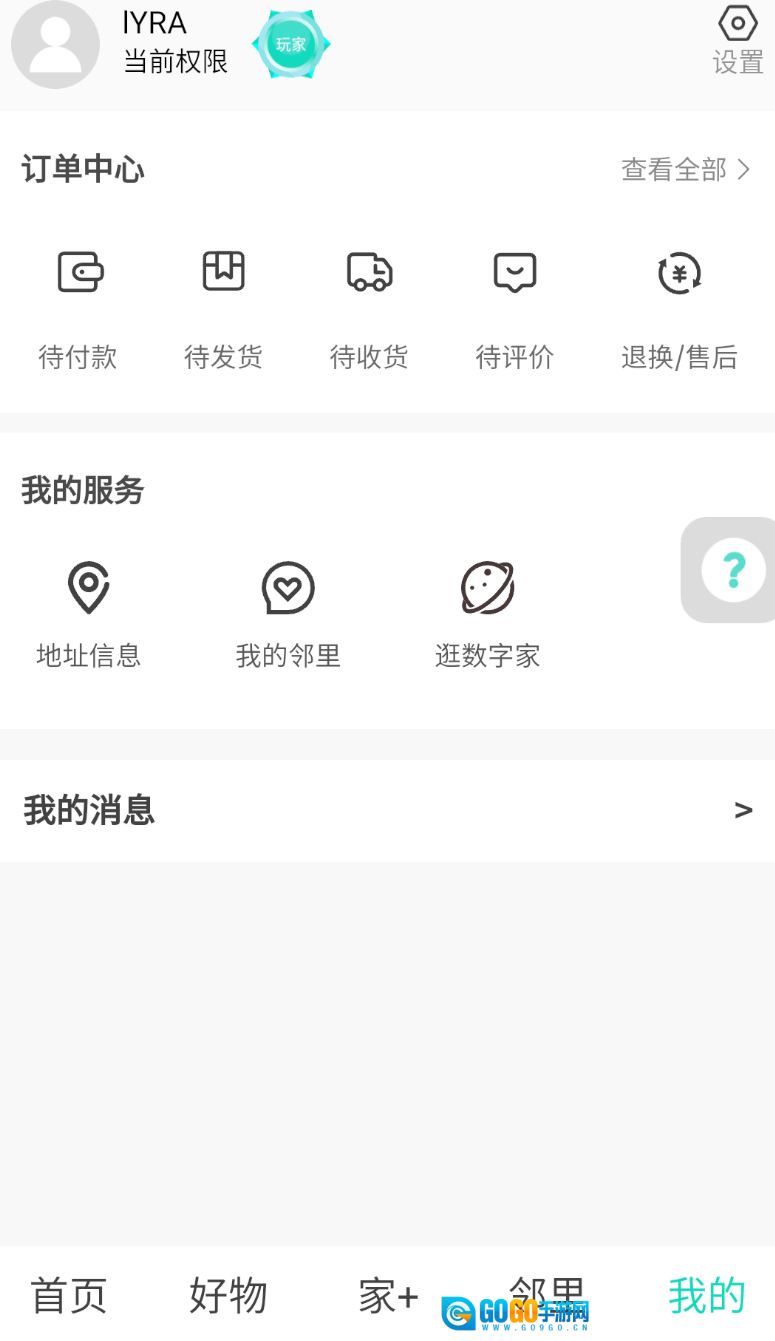Image resolution: width=775 pixels, height=1341 pixels.
Task: Open the floating help question mark button
Action: coord(732,569)
